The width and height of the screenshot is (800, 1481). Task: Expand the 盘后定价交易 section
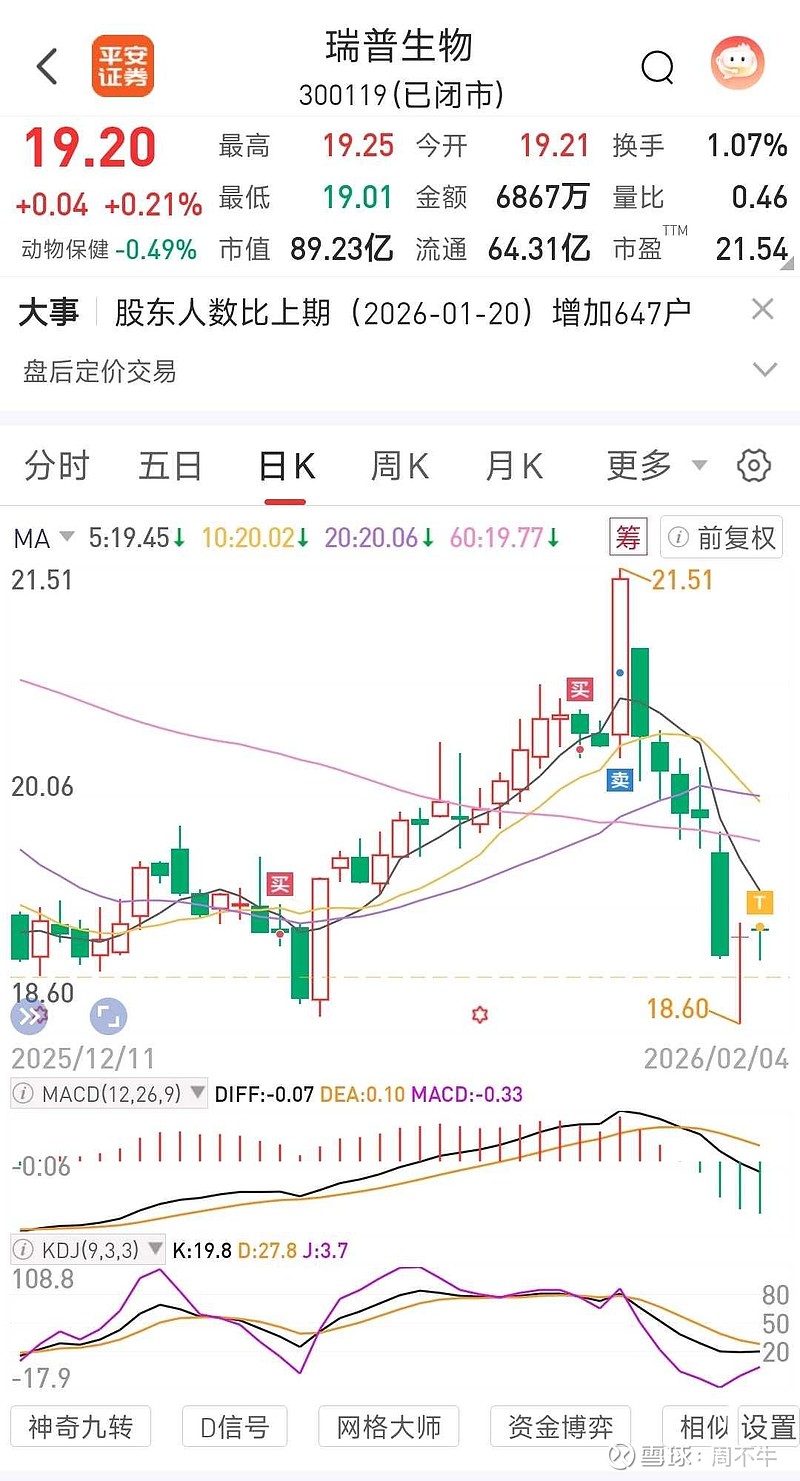765,371
